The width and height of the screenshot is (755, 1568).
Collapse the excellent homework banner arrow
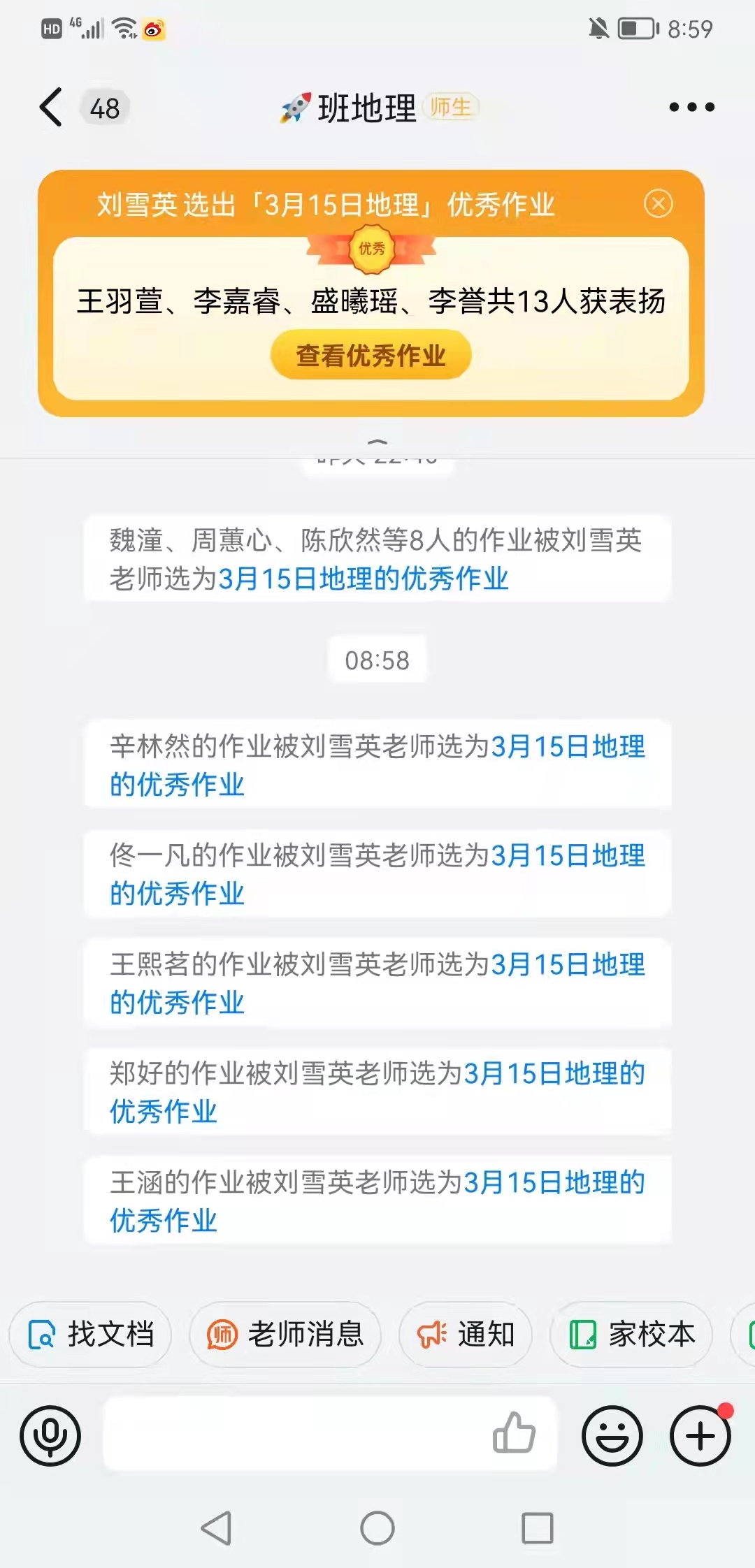point(377,442)
